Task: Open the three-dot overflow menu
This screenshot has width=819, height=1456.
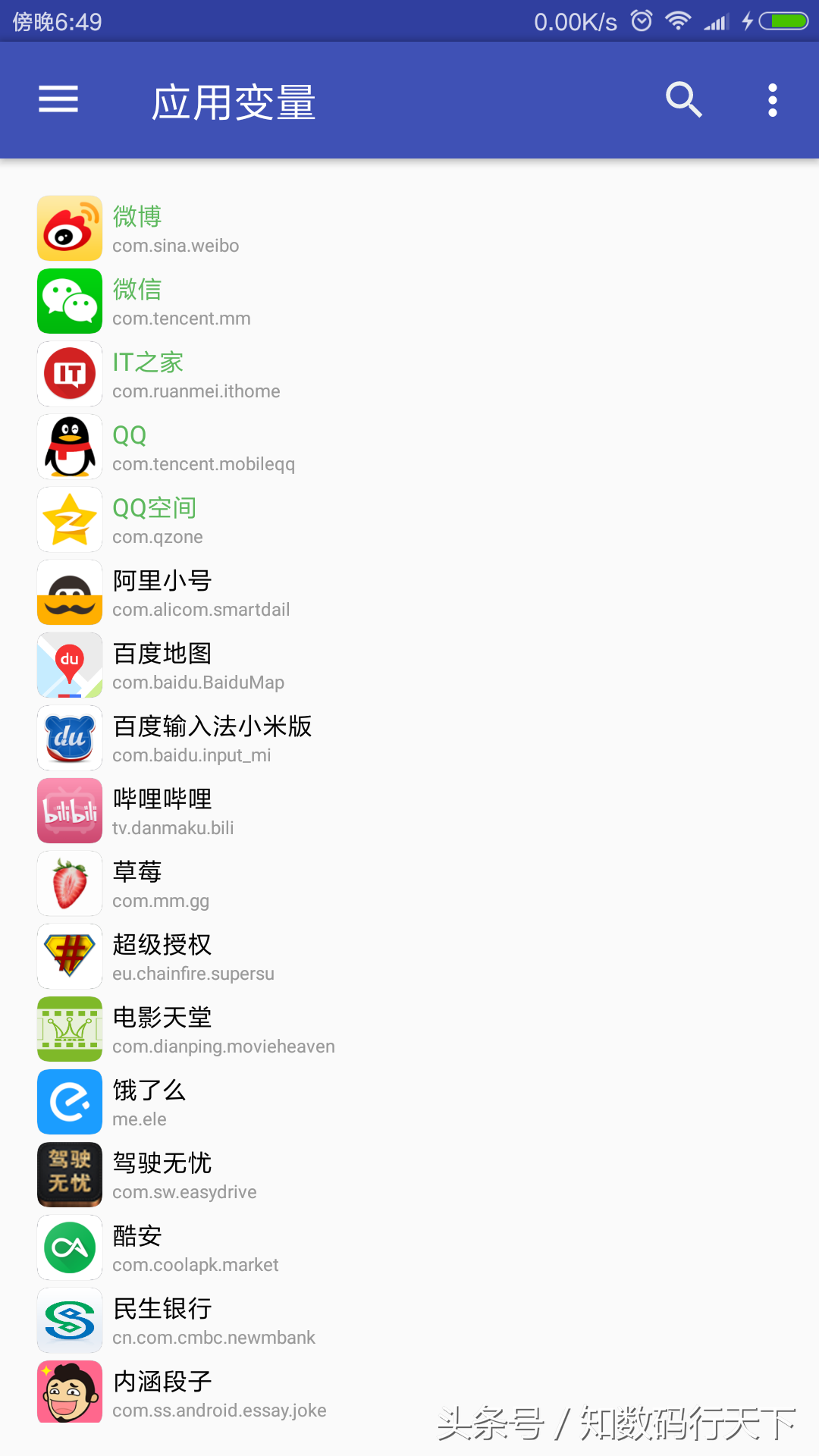Action: [x=772, y=99]
